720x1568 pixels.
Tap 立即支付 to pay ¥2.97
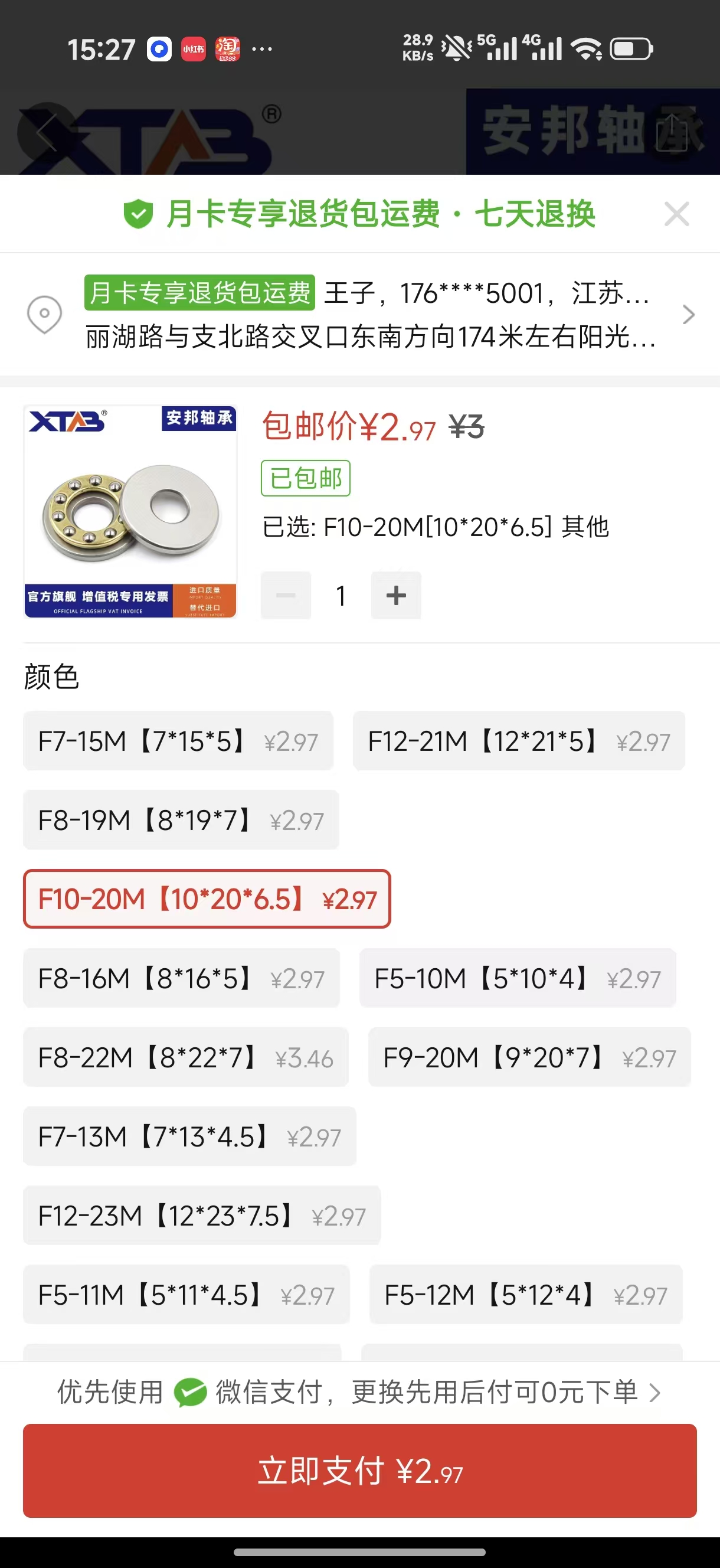pos(359,1471)
